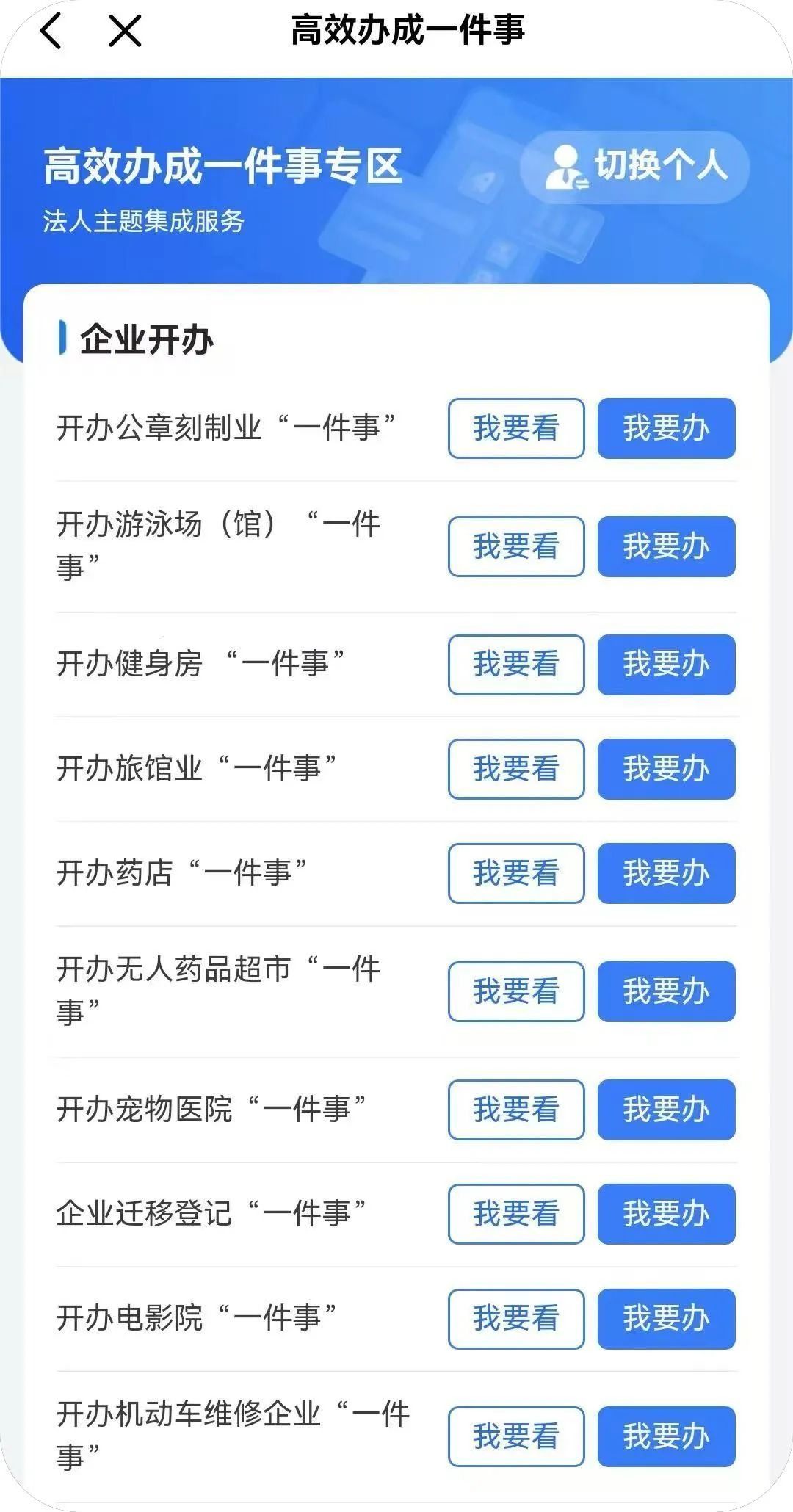The height and width of the screenshot is (1512, 793).
Task: Tap 我要办 for 开办药店
Action: [x=666, y=873]
